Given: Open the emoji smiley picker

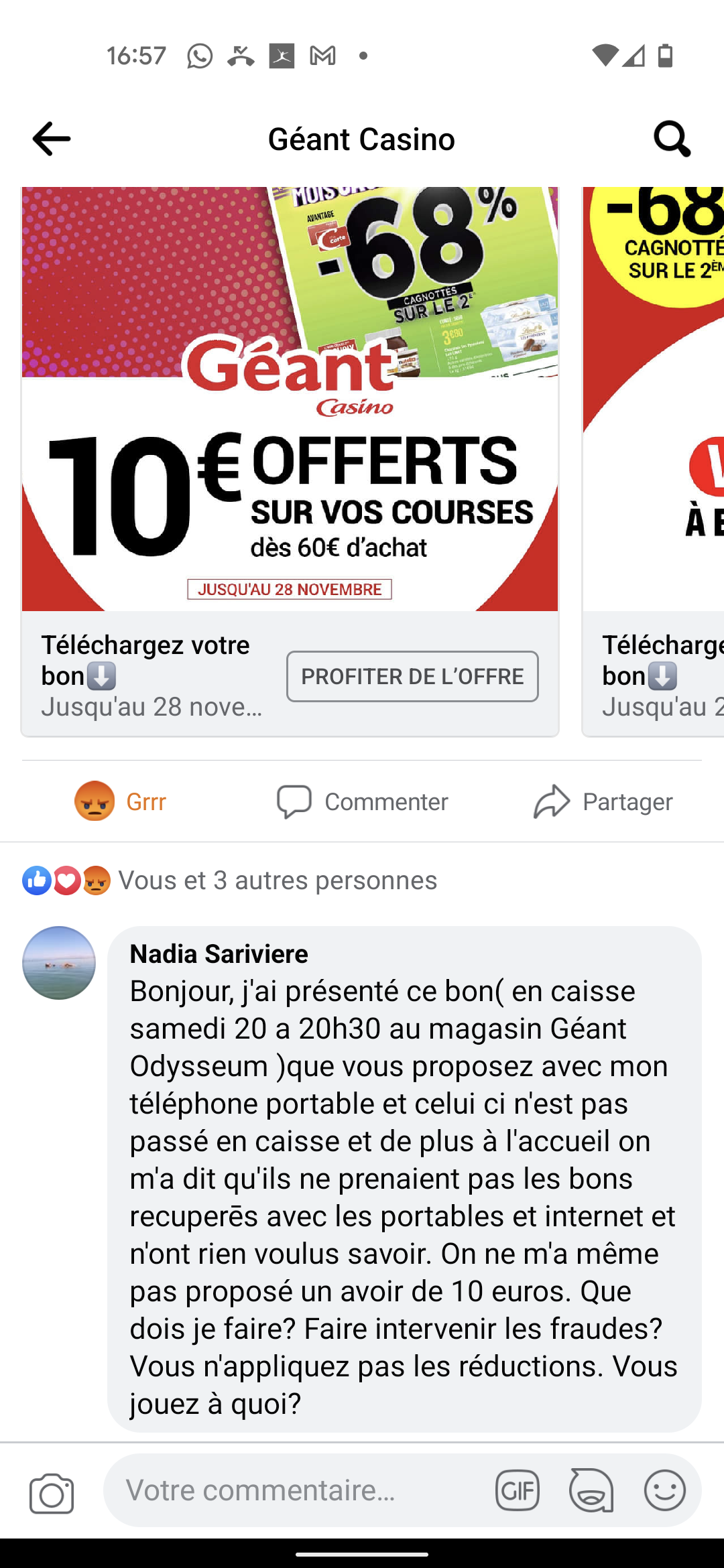Looking at the screenshot, I should click(665, 1490).
